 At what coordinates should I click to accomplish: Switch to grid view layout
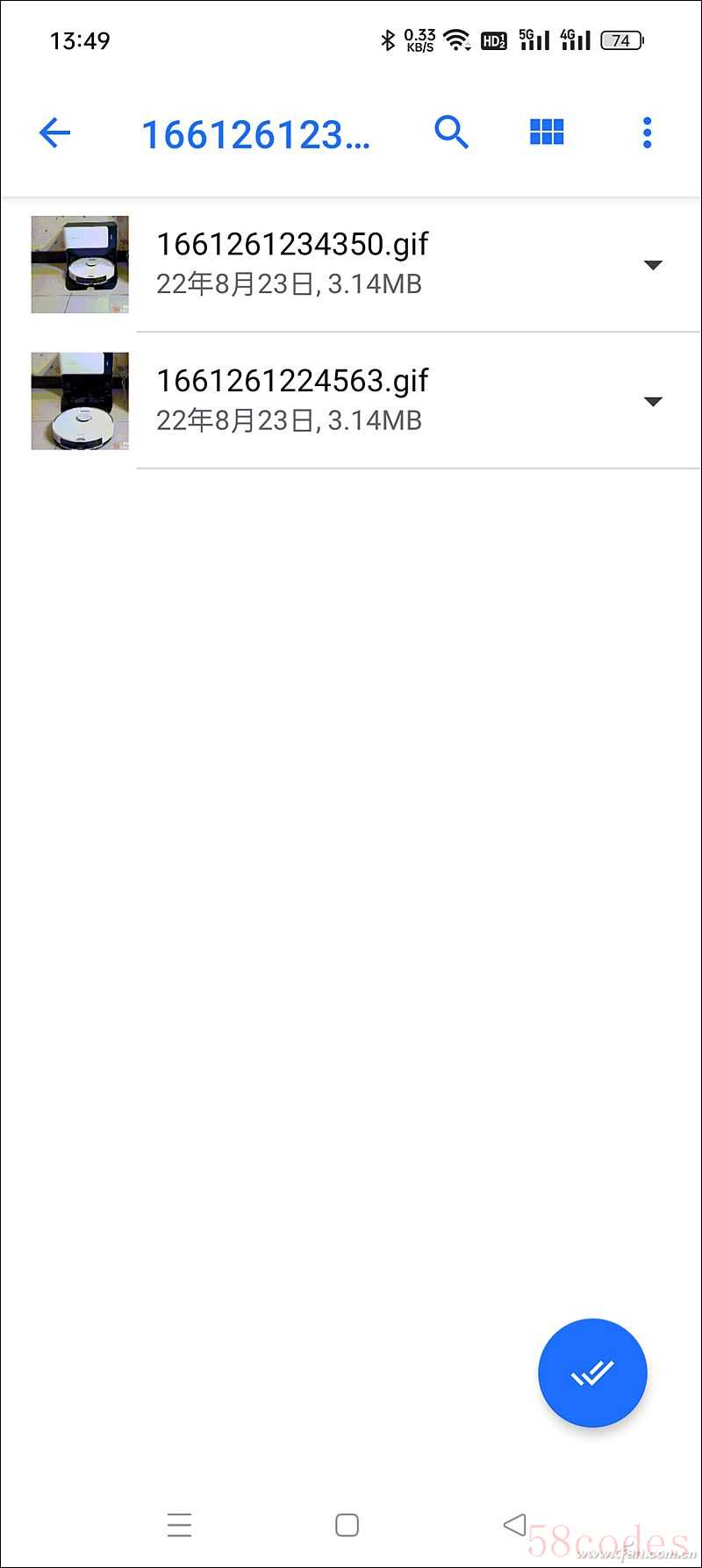[x=547, y=132]
